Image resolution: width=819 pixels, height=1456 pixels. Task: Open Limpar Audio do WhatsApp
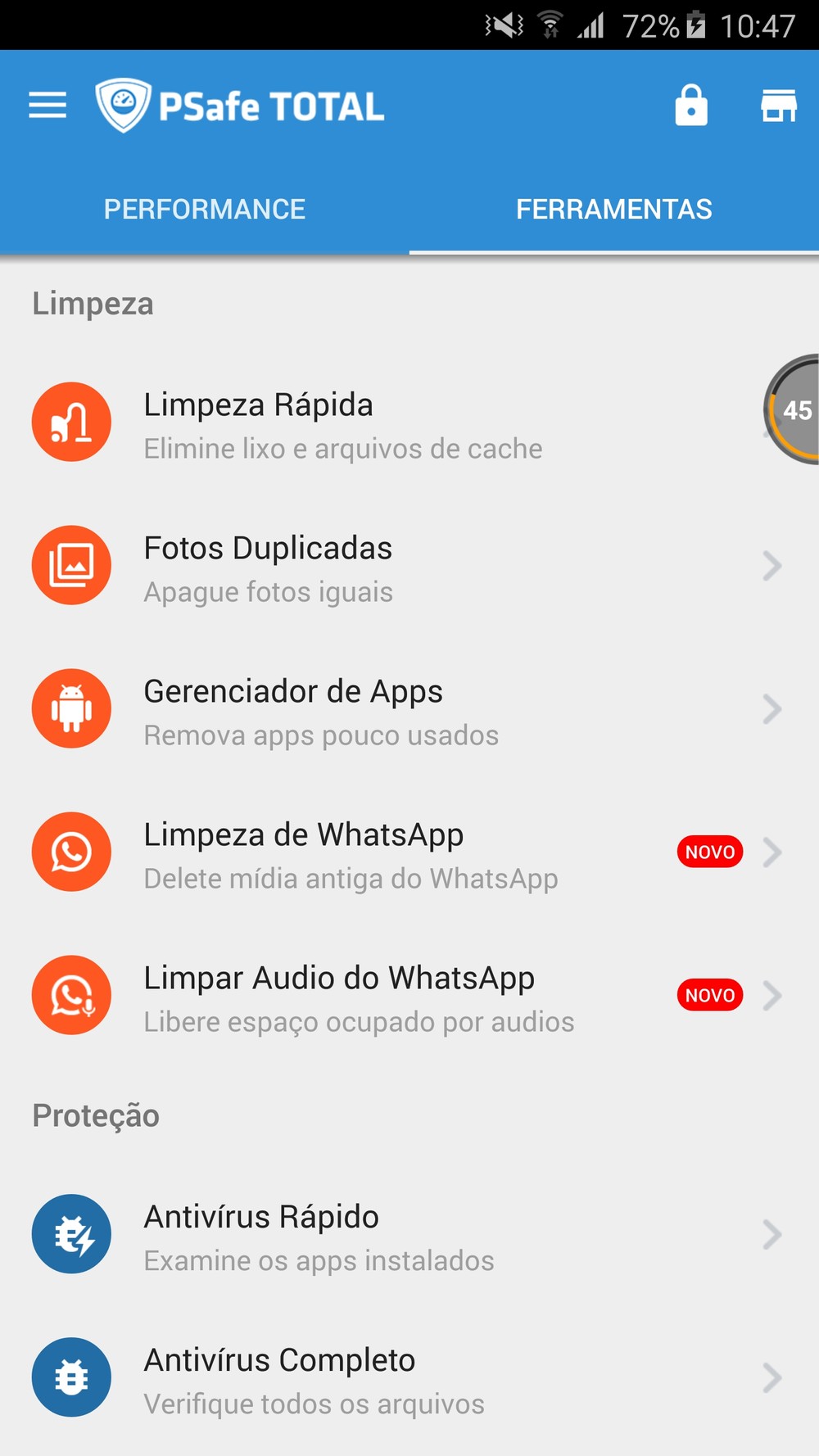click(x=409, y=996)
